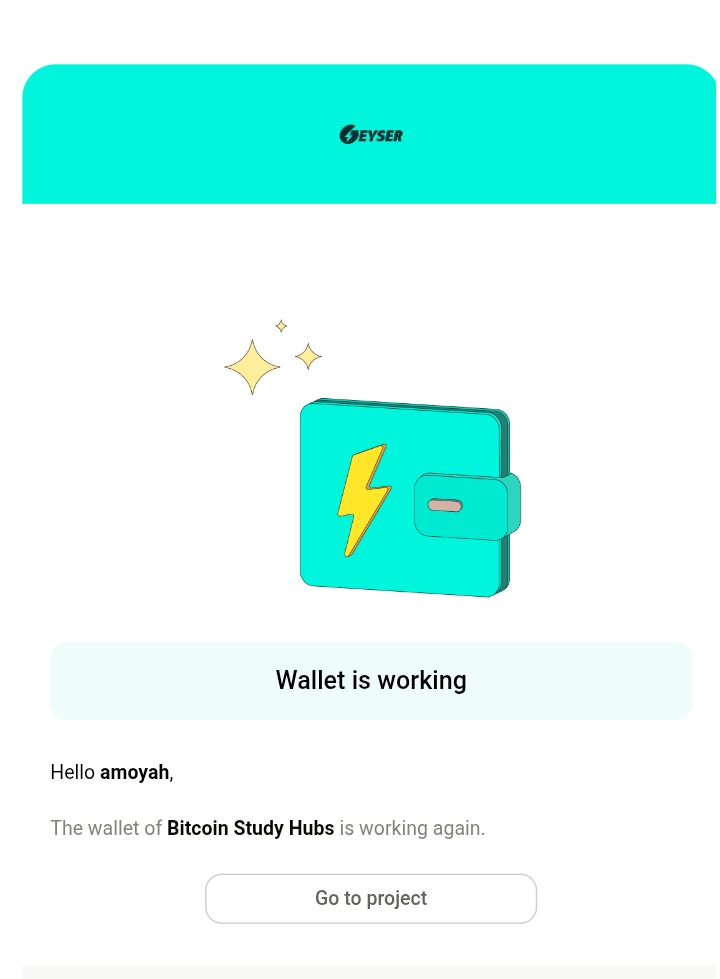Tap the Go to project button
Viewport: 720px width, 979px height.
[x=371, y=898]
